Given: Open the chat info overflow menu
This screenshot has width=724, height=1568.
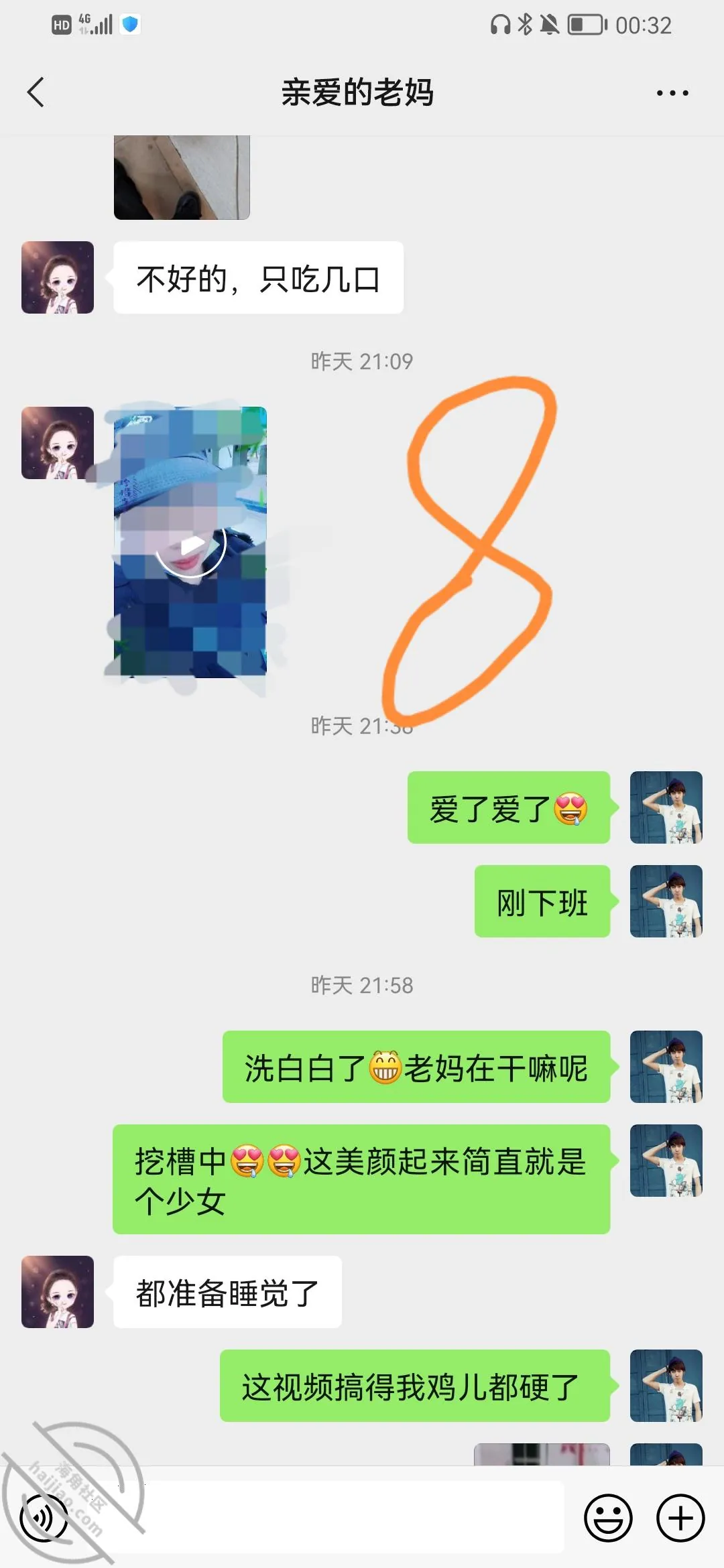Looking at the screenshot, I should click(672, 92).
